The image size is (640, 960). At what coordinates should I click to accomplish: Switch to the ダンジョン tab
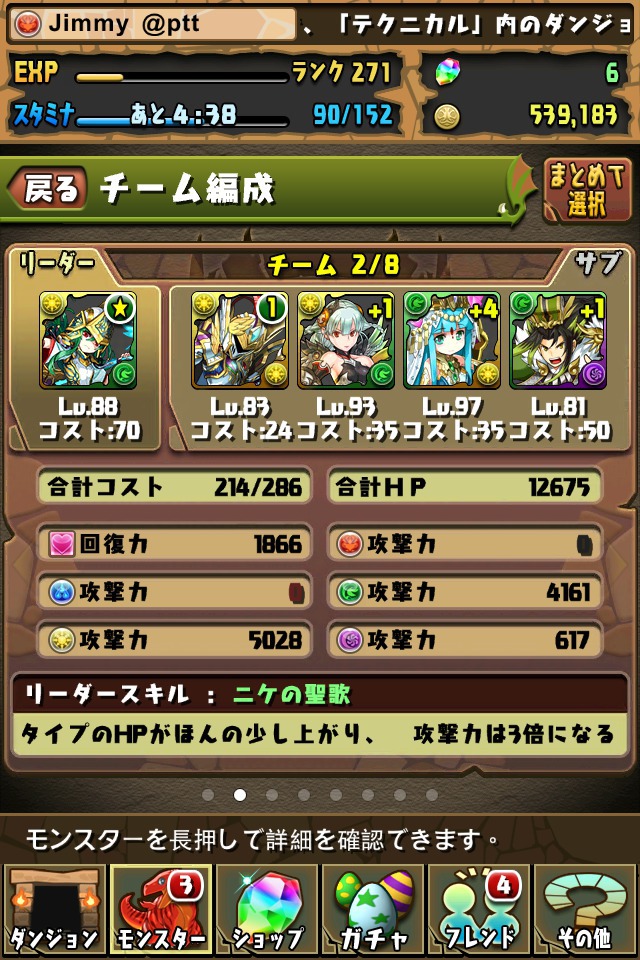(x=55, y=910)
